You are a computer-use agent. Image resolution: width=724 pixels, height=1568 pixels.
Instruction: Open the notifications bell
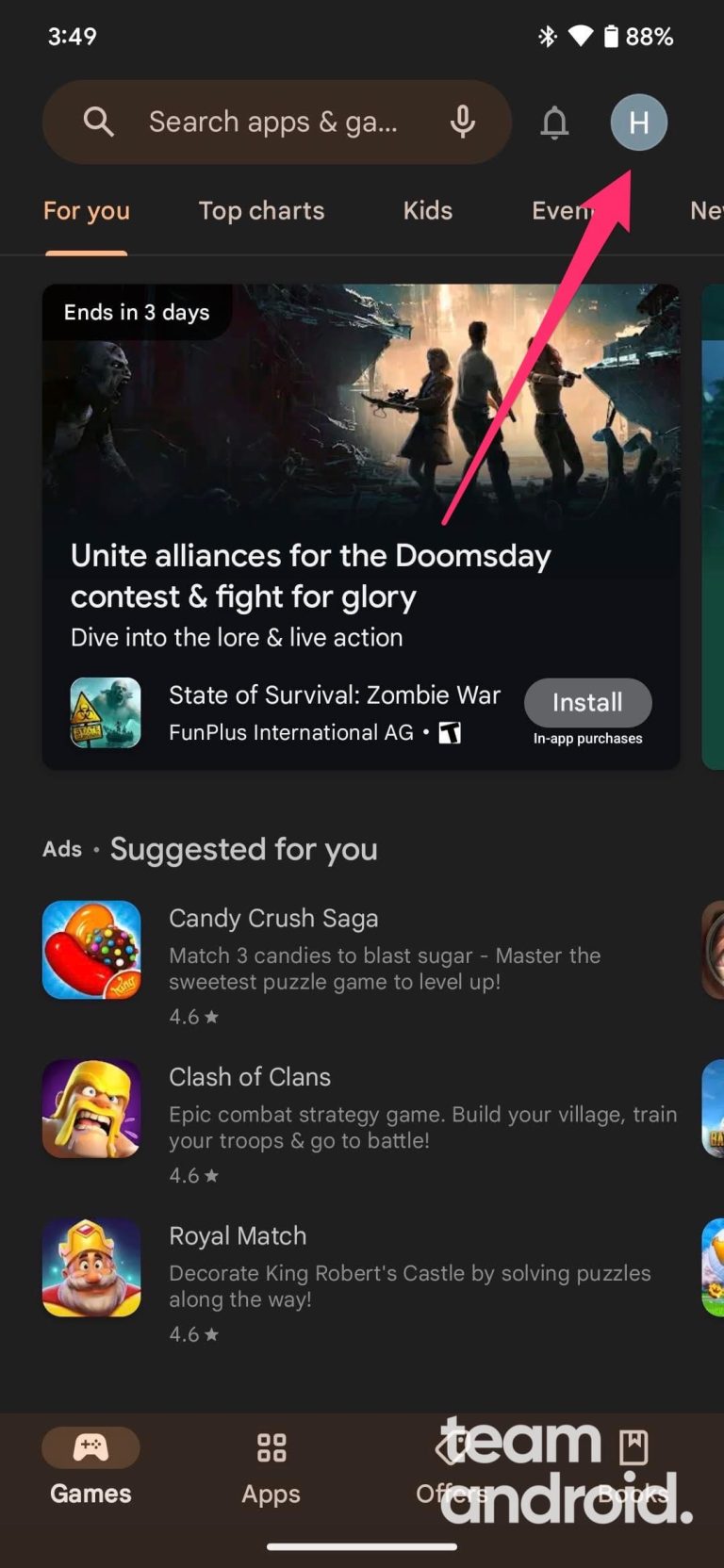[554, 122]
